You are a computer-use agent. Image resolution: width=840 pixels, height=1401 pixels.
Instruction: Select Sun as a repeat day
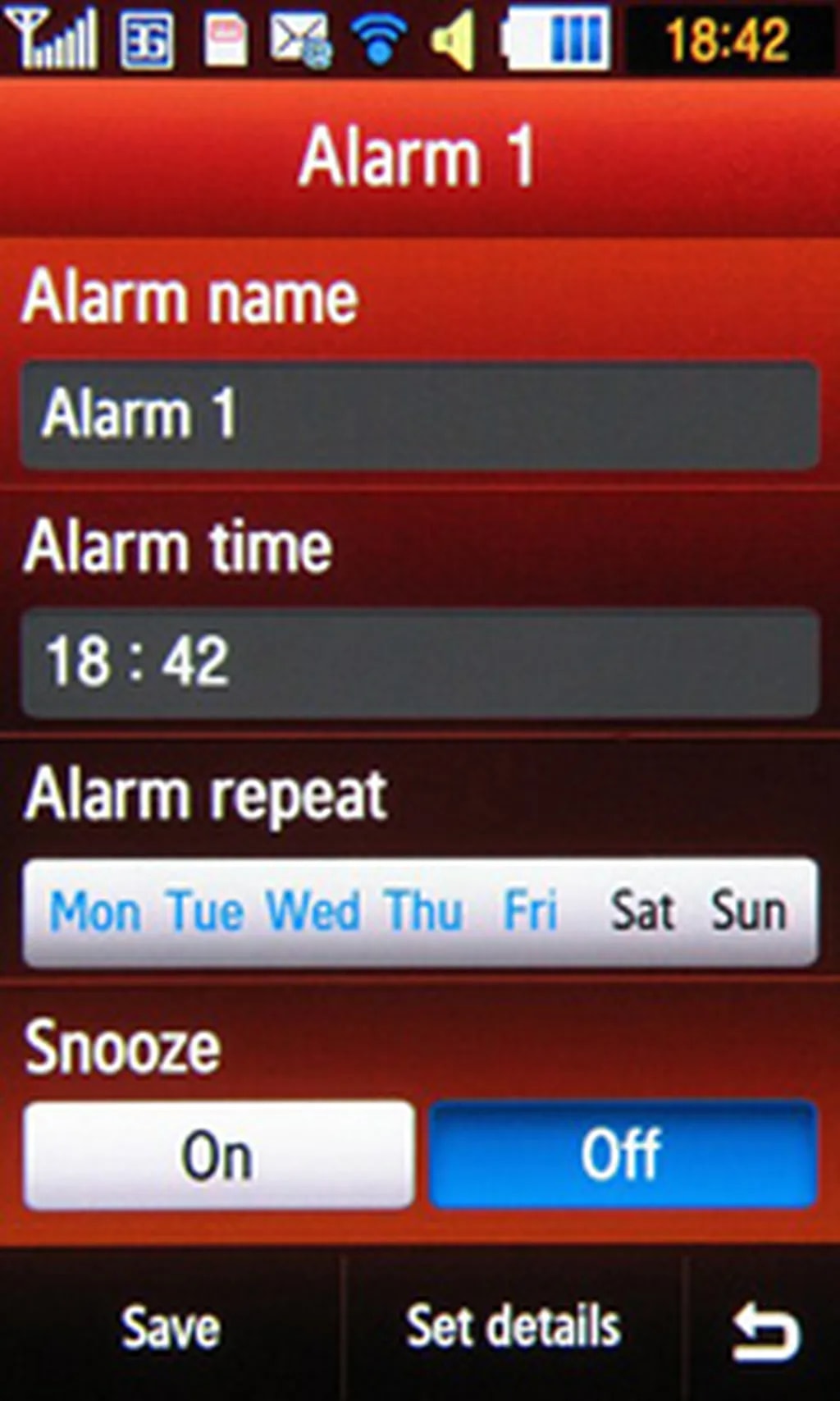pyautogui.click(x=748, y=912)
